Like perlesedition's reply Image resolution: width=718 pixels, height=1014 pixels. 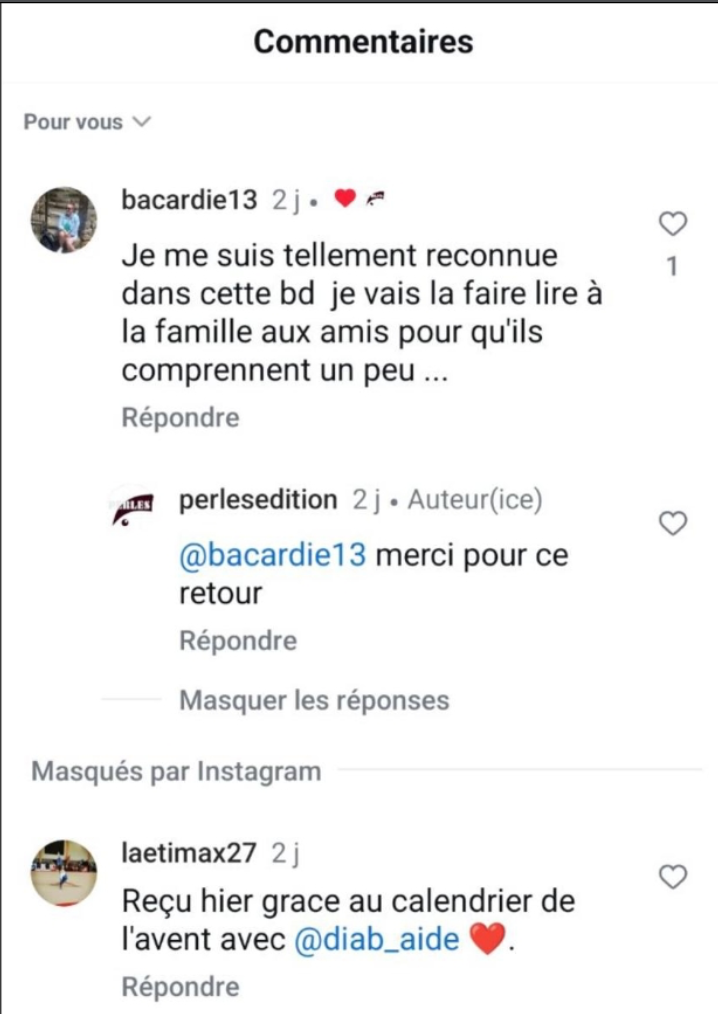tap(675, 522)
